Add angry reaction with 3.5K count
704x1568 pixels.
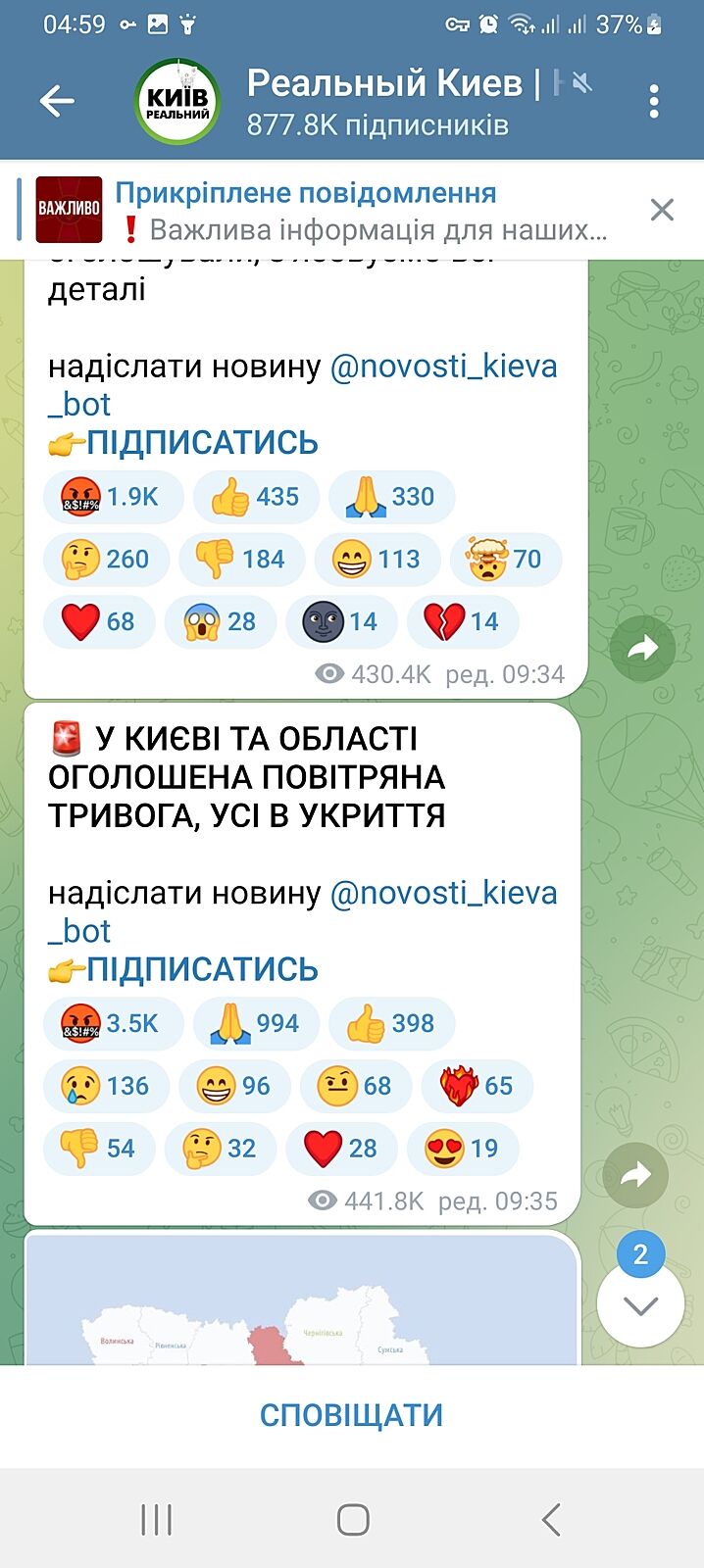(112, 1023)
